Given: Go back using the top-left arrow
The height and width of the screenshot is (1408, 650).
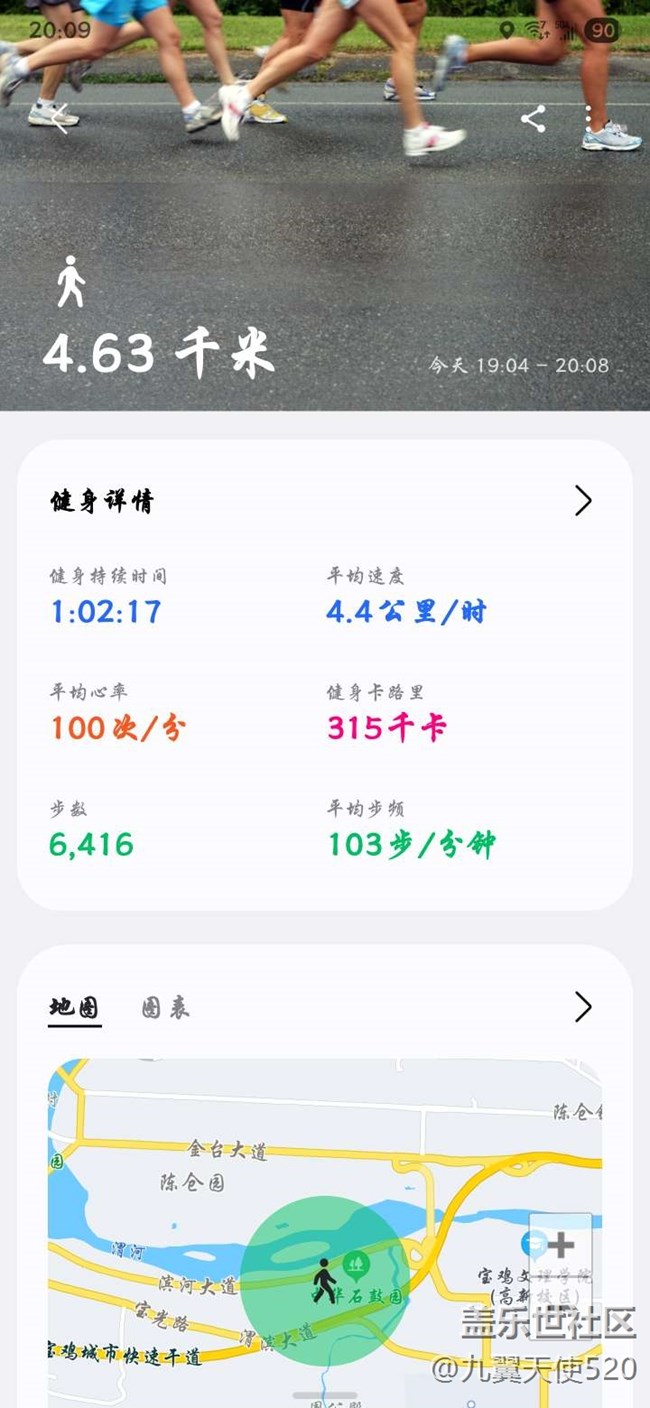Looking at the screenshot, I should pyautogui.click(x=61, y=118).
